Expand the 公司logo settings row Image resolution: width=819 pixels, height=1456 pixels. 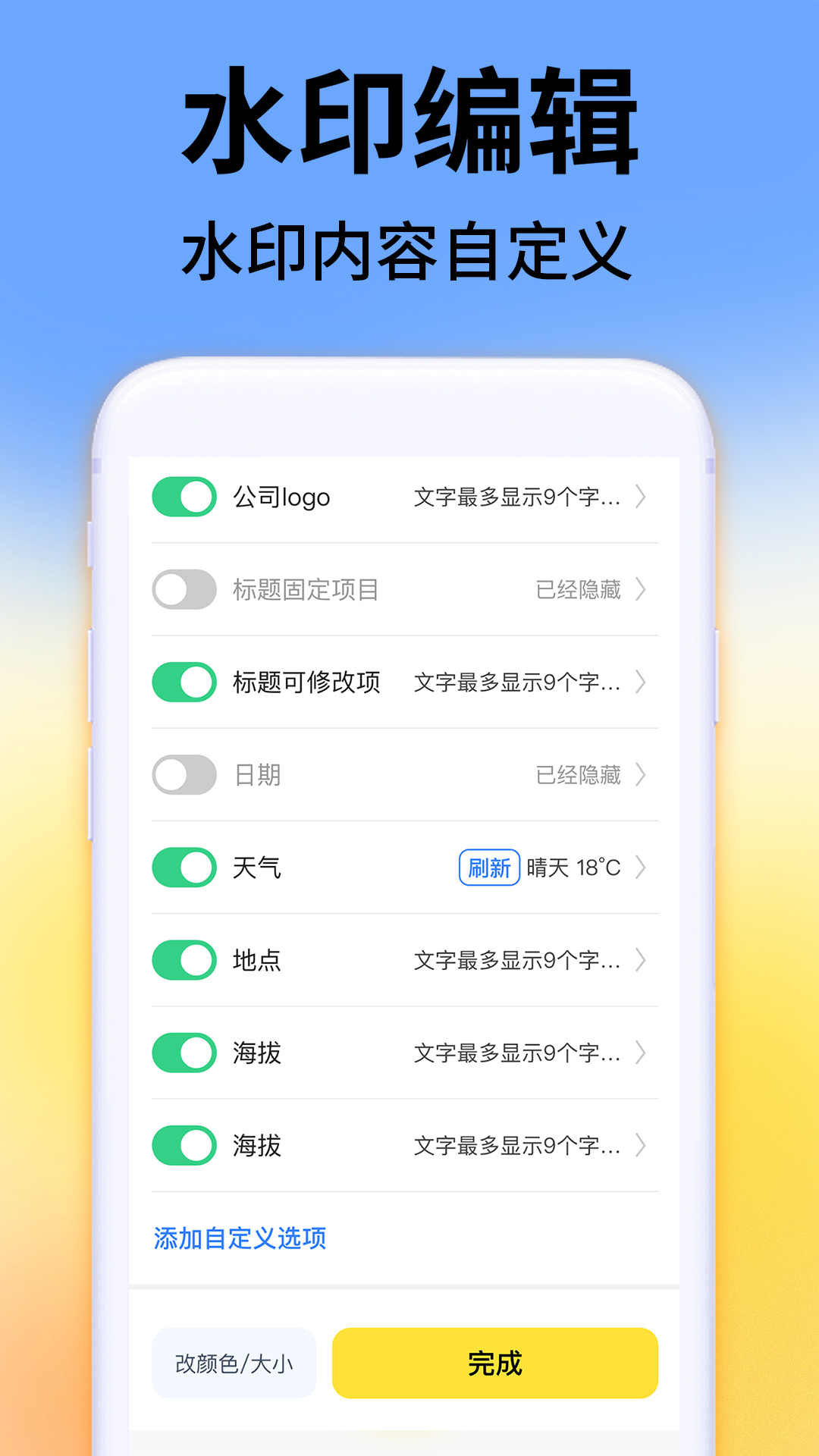point(641,498)
